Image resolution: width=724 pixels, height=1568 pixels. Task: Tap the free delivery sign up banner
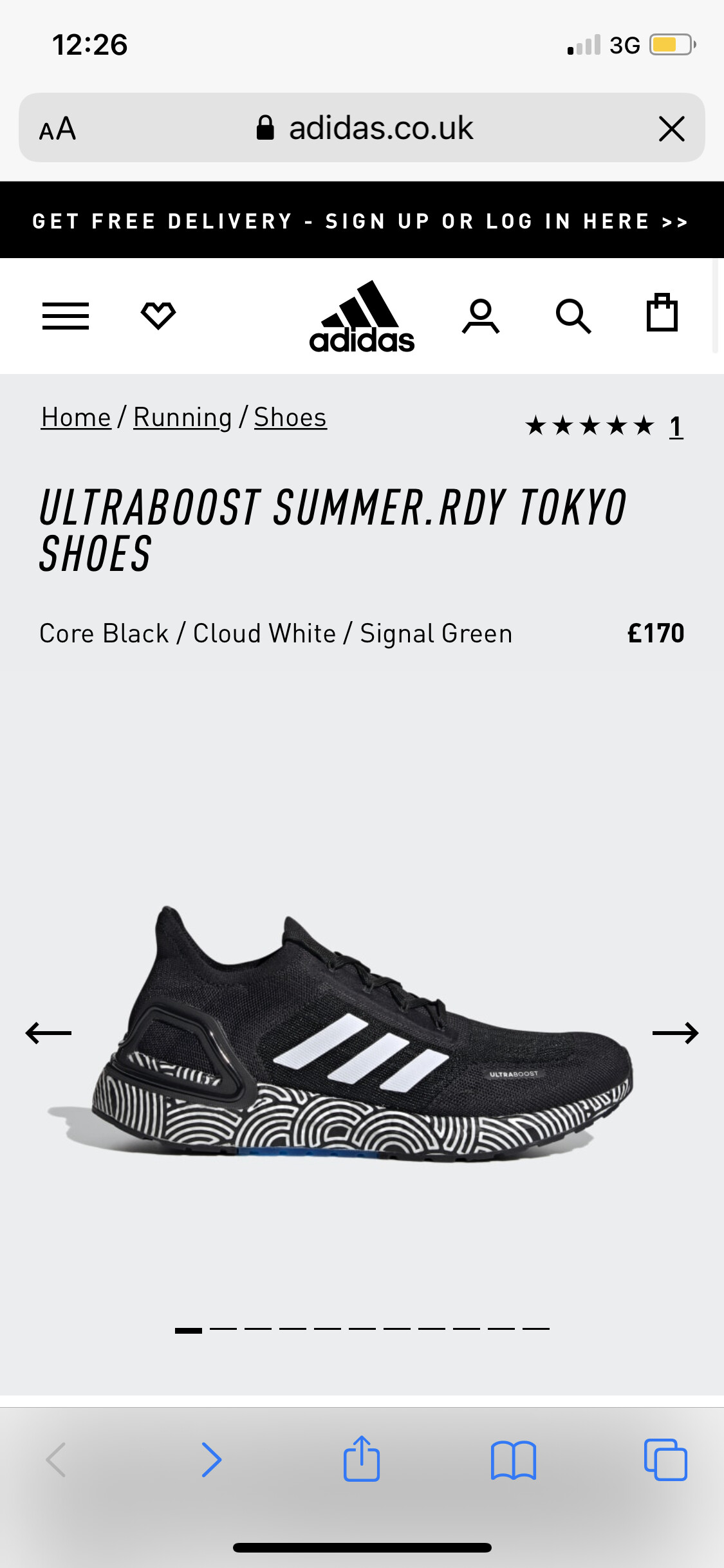click(362, 220)
